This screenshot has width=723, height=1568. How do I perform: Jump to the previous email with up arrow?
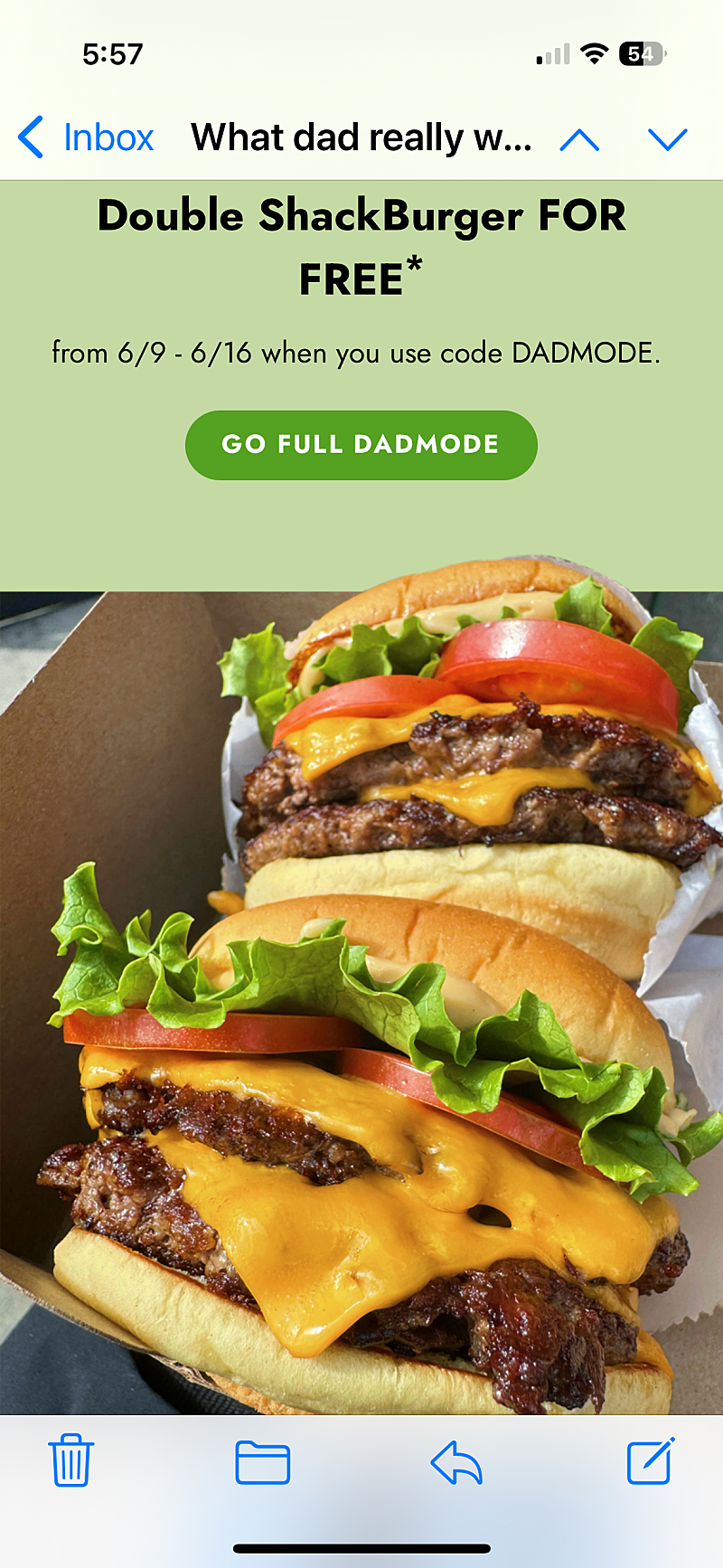pos(579,138)
